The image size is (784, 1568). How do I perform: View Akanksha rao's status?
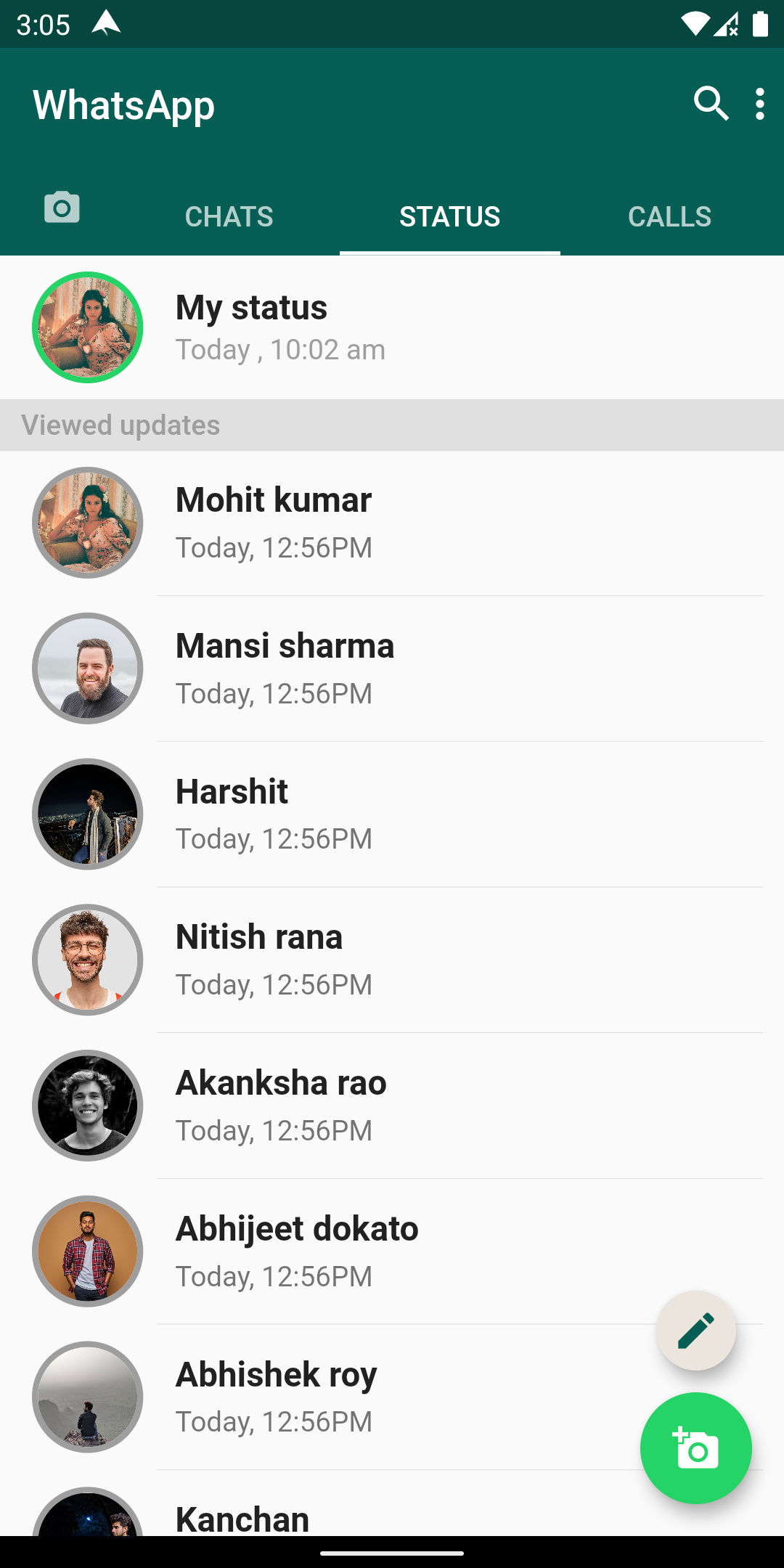click(x=392, y=1106)
